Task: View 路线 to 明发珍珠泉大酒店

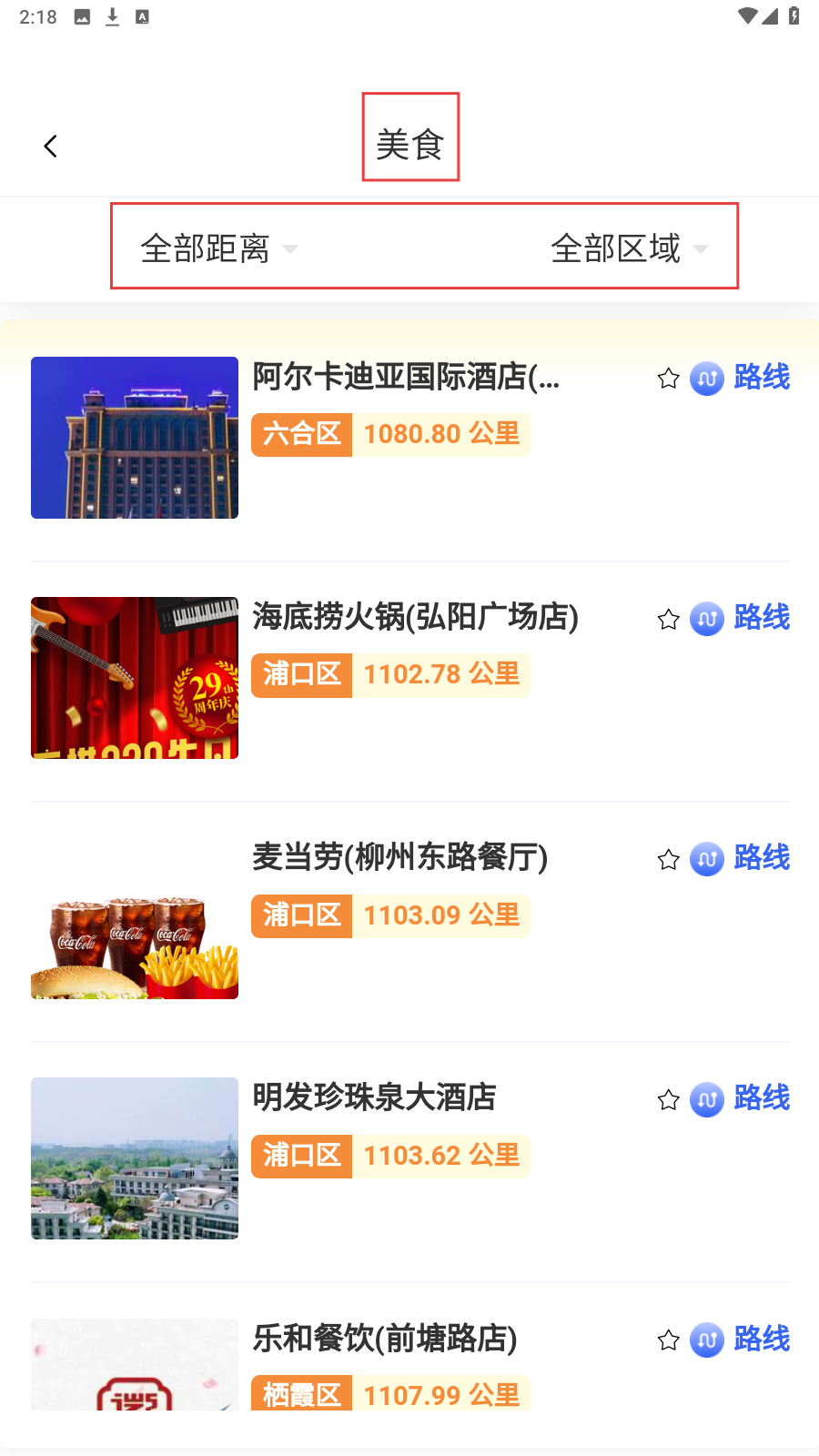Action: tap(741, 1098)
